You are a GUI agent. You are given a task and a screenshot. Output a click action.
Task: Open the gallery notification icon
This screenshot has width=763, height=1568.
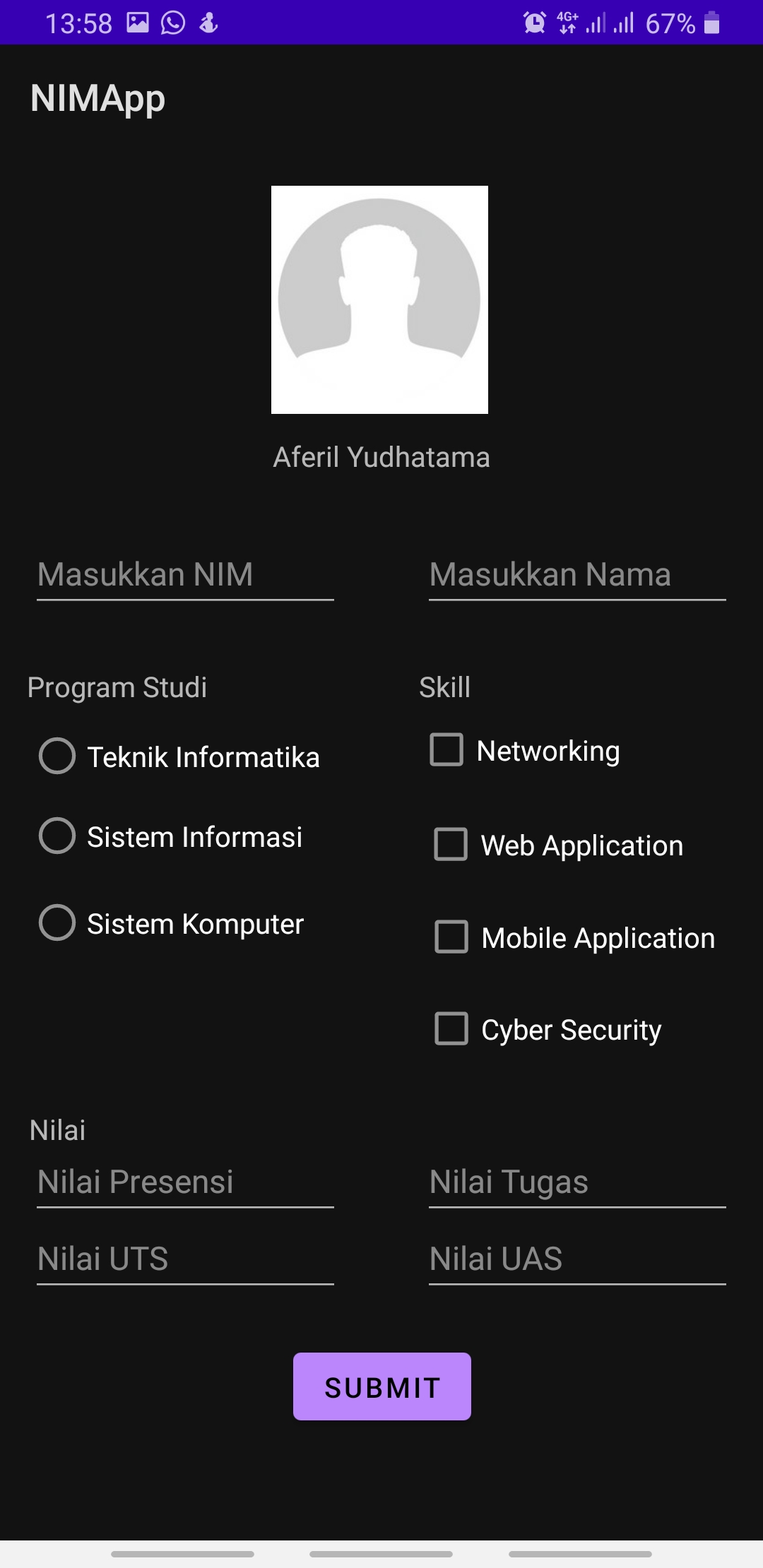click(x=139, y=23)
